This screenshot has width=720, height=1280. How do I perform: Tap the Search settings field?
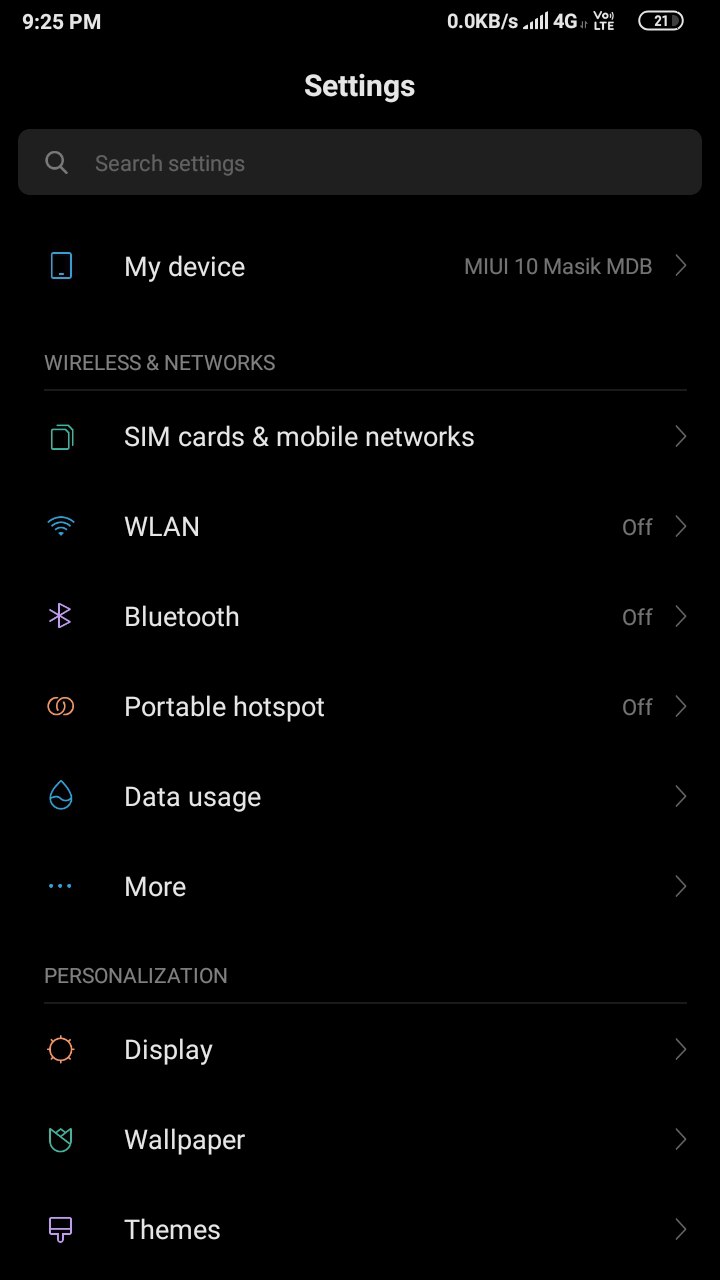click(x=360, y=162)
